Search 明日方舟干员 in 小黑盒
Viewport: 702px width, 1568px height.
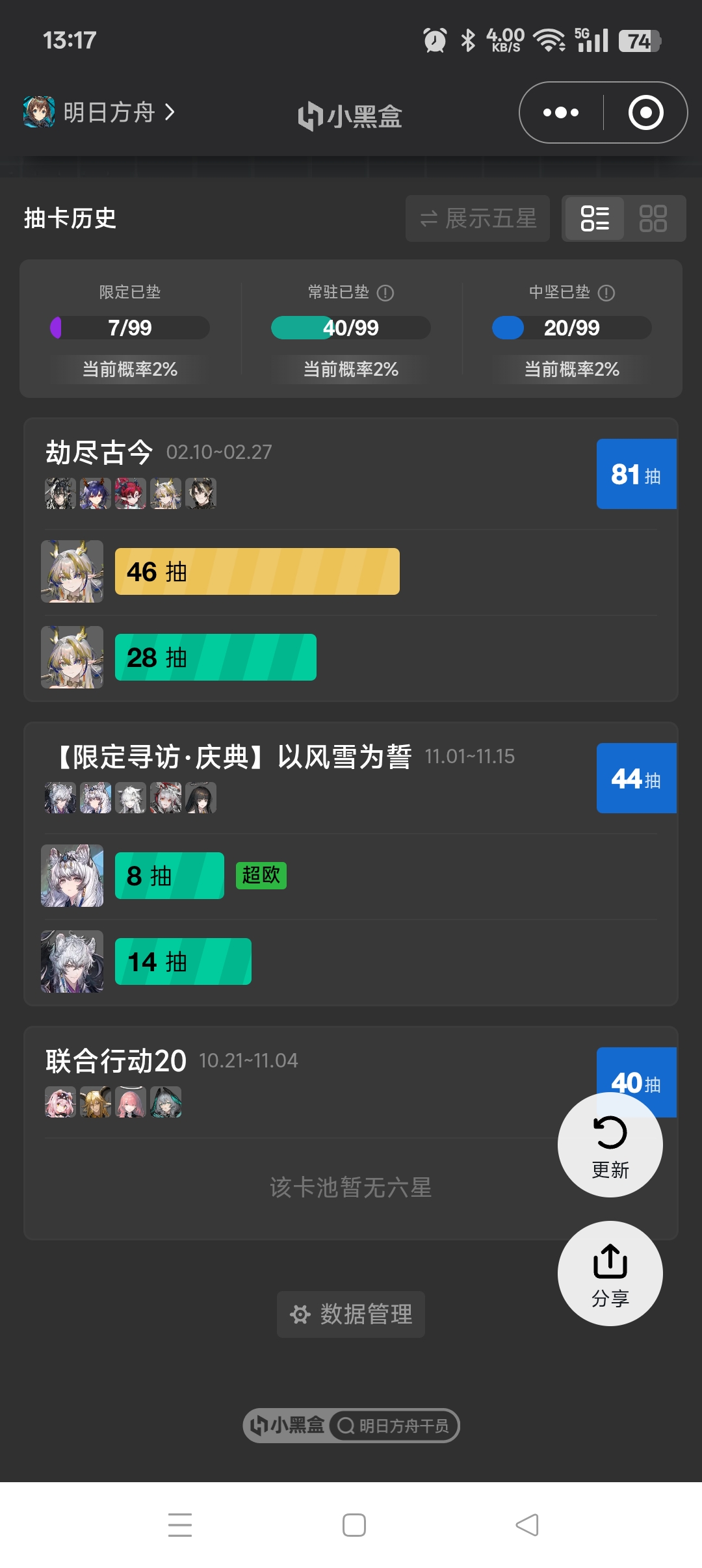(x=393, y=1426)
